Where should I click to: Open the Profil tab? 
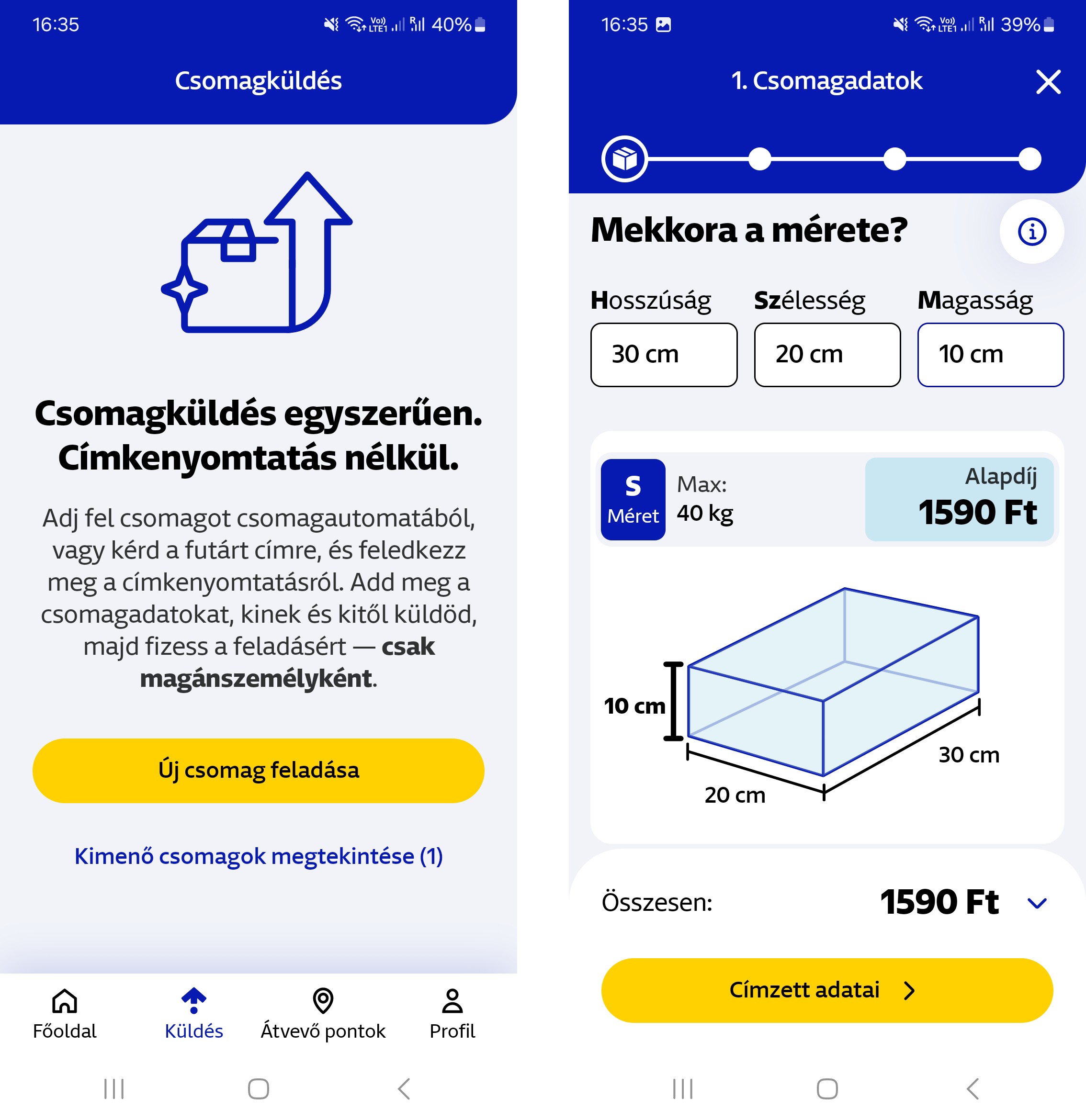click(452, 1013)
